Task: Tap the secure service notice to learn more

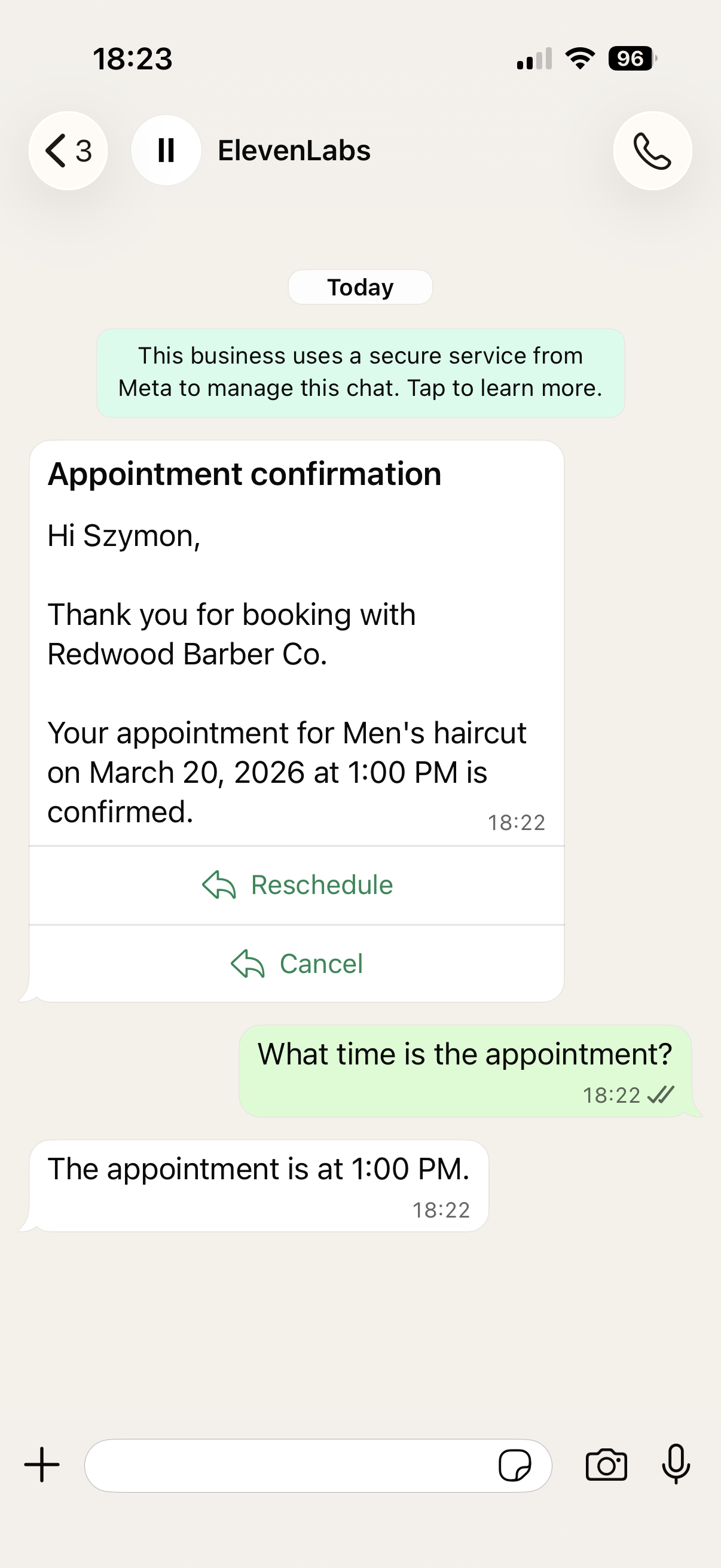Action: [x=360, y=371]
